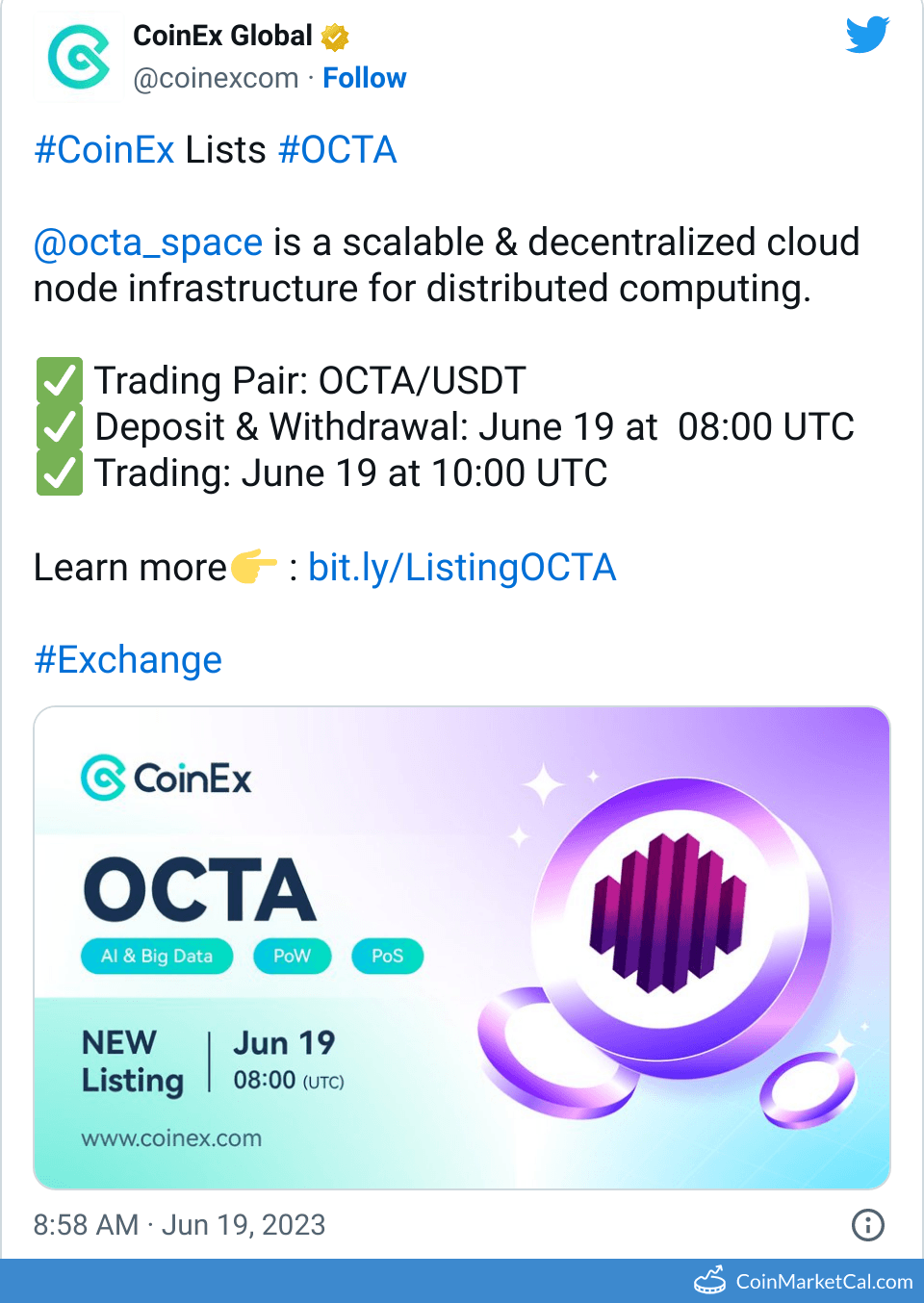Viewport: 924px width, 1303px height.
Task: Open the tweet timestamp Jun 19, 2023
Action: tap(180, 1225)
